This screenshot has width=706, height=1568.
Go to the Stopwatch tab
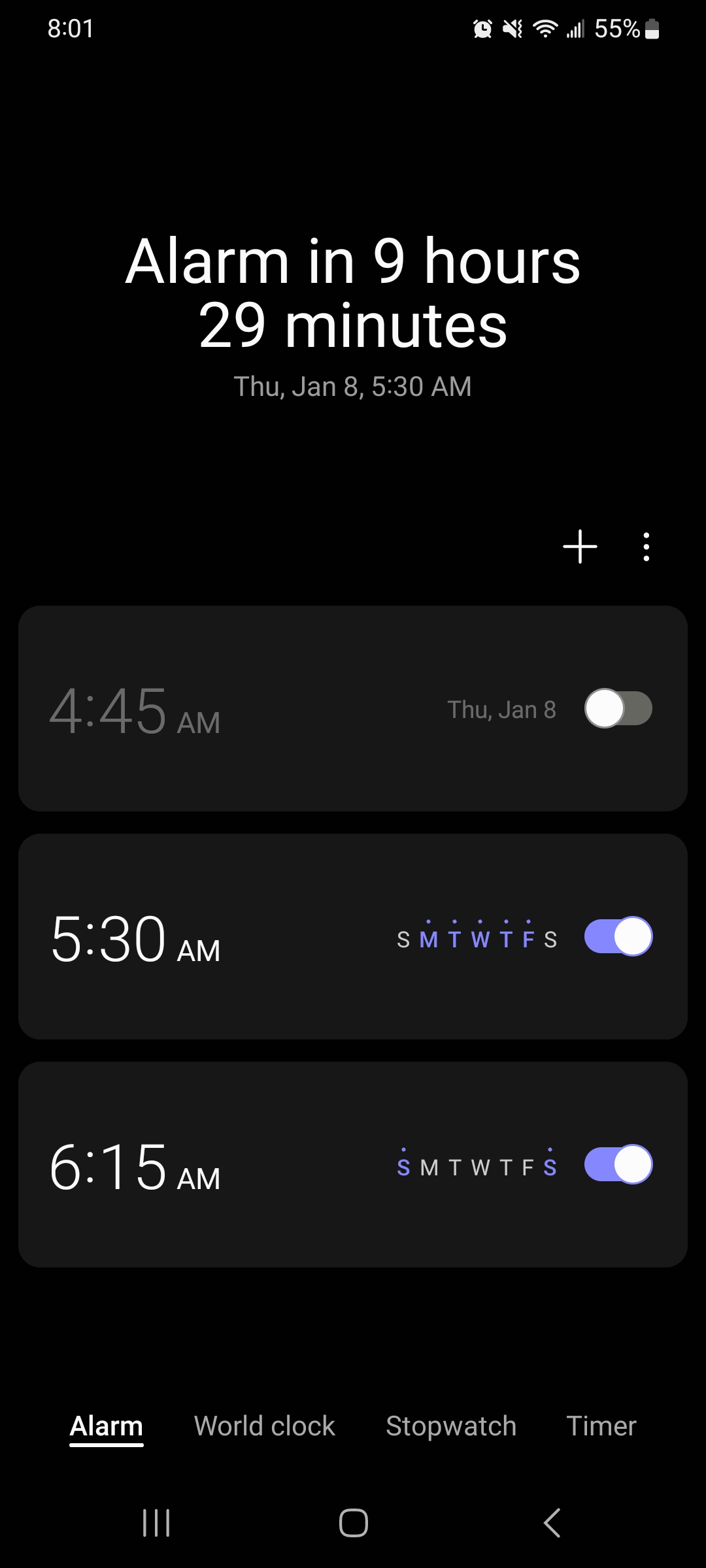451,1426
